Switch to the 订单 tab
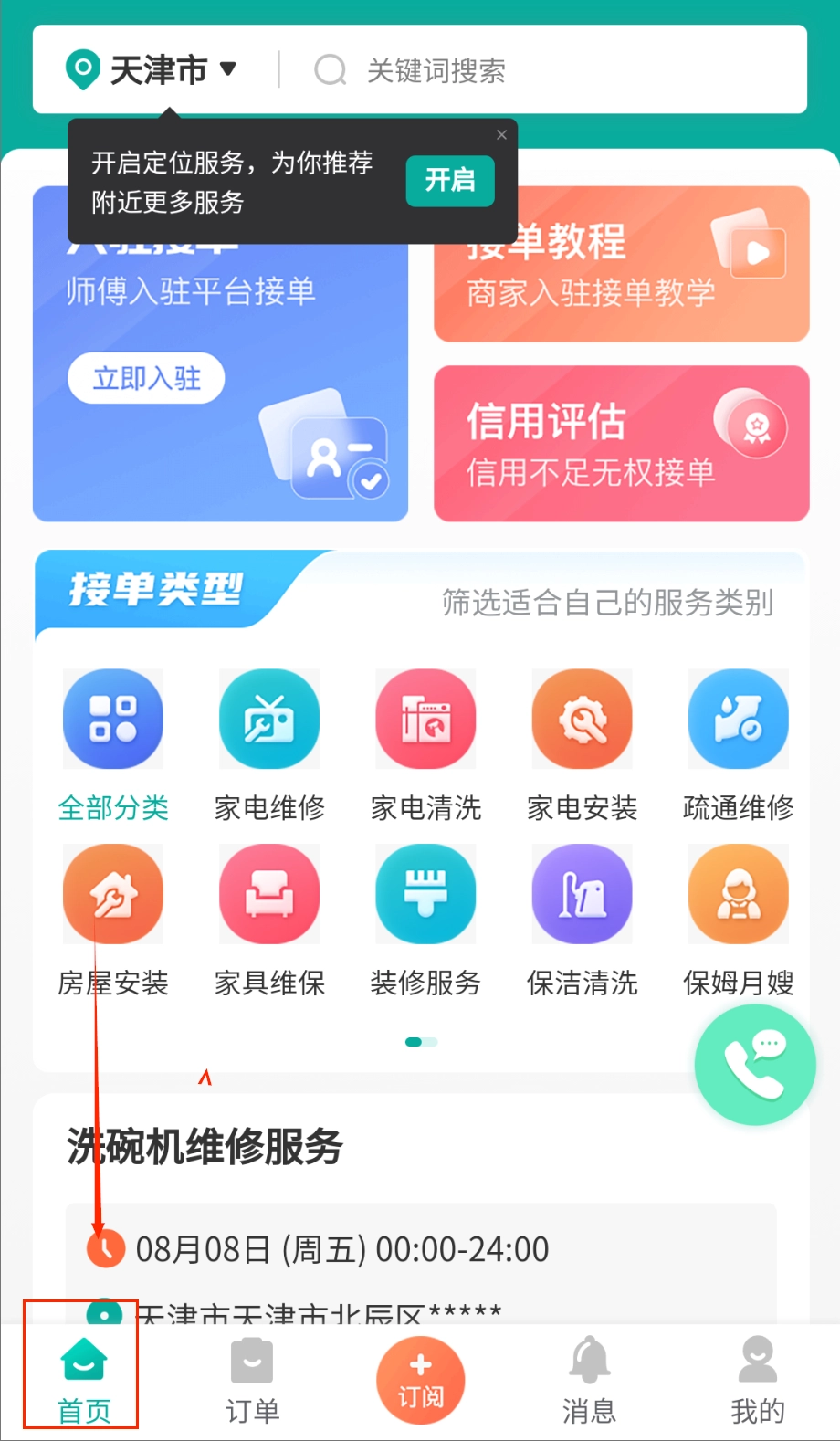Screen dimensions: 840x1441 point(252,1381)
